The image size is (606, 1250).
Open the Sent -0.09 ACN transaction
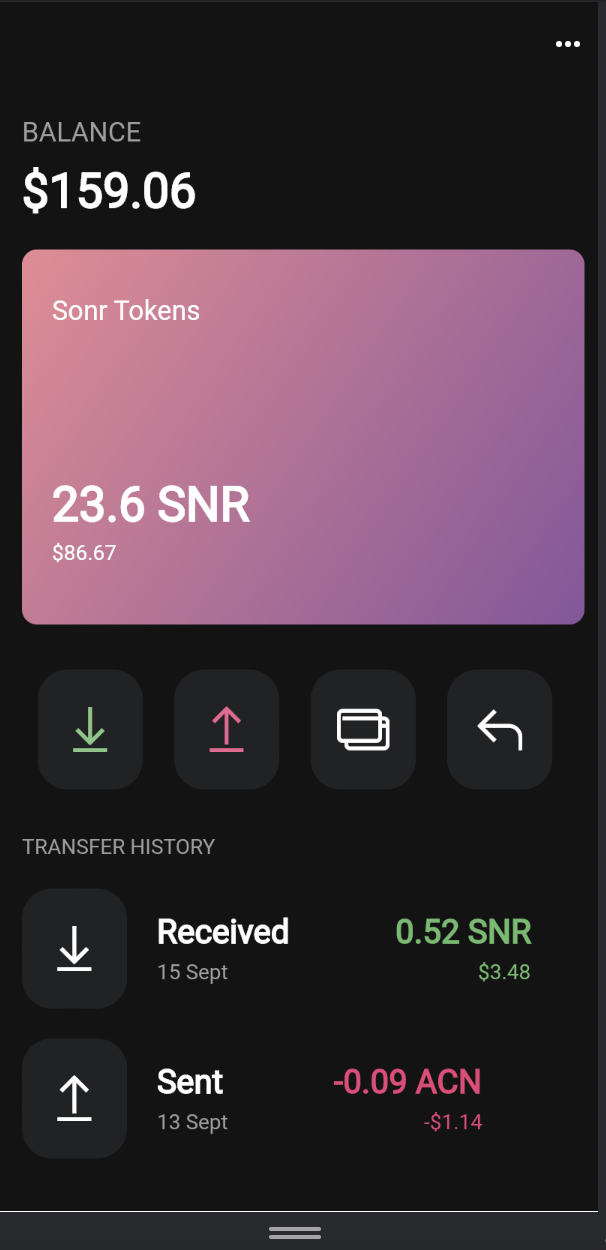tap(303, 1098)
